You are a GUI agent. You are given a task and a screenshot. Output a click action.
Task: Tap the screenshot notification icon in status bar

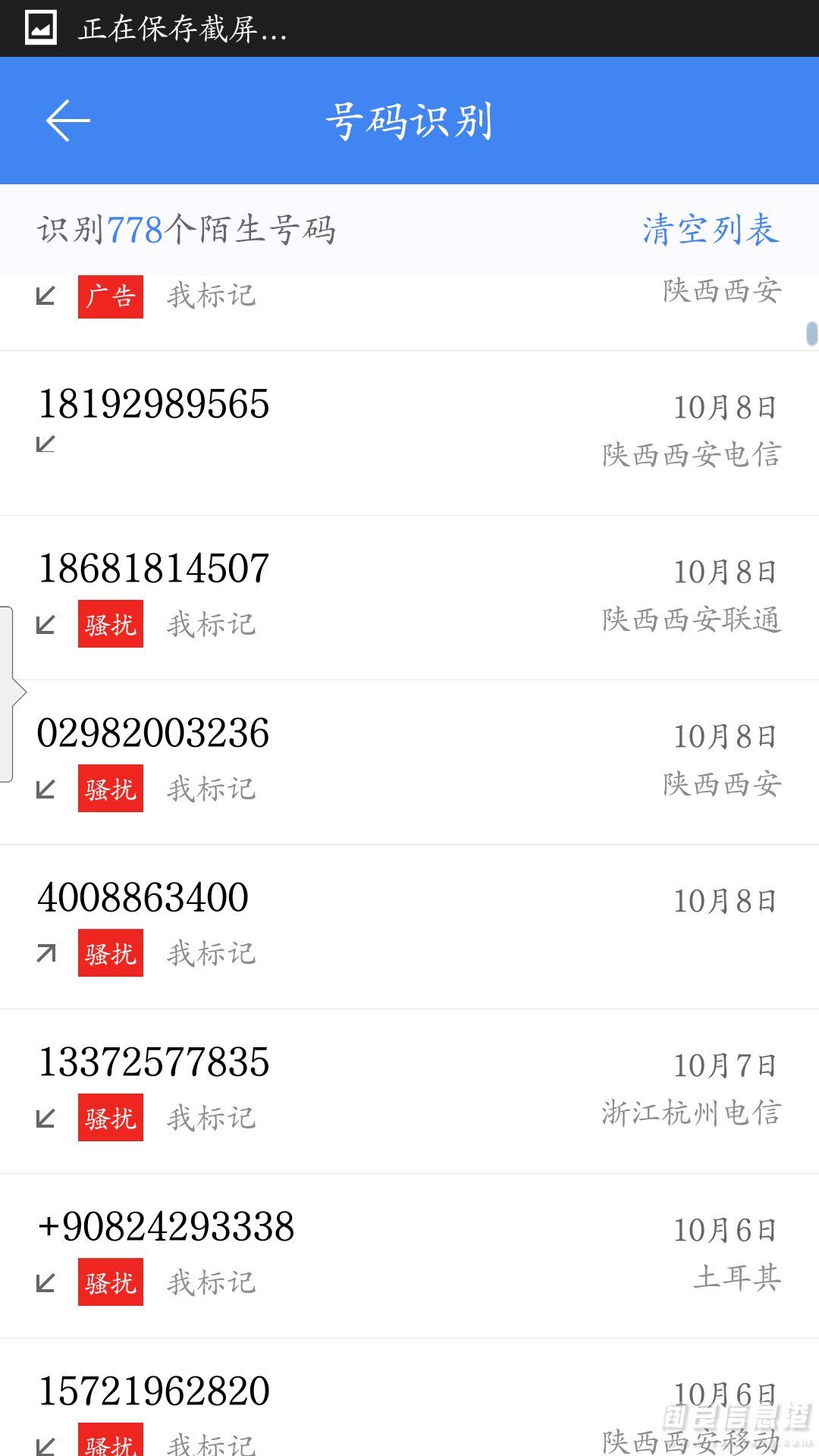[39, 27]
